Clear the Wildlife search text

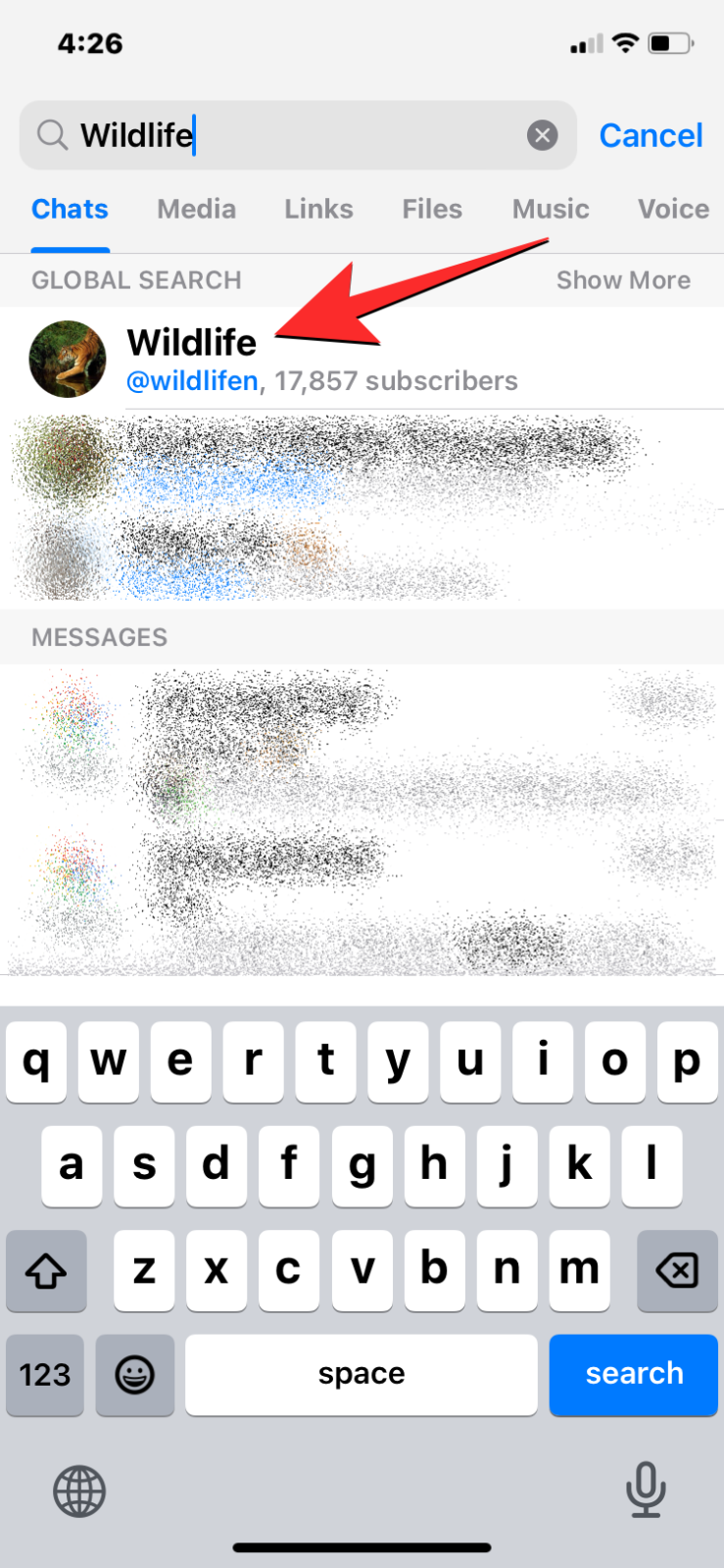pyautogui.click(x=542, y=135)
